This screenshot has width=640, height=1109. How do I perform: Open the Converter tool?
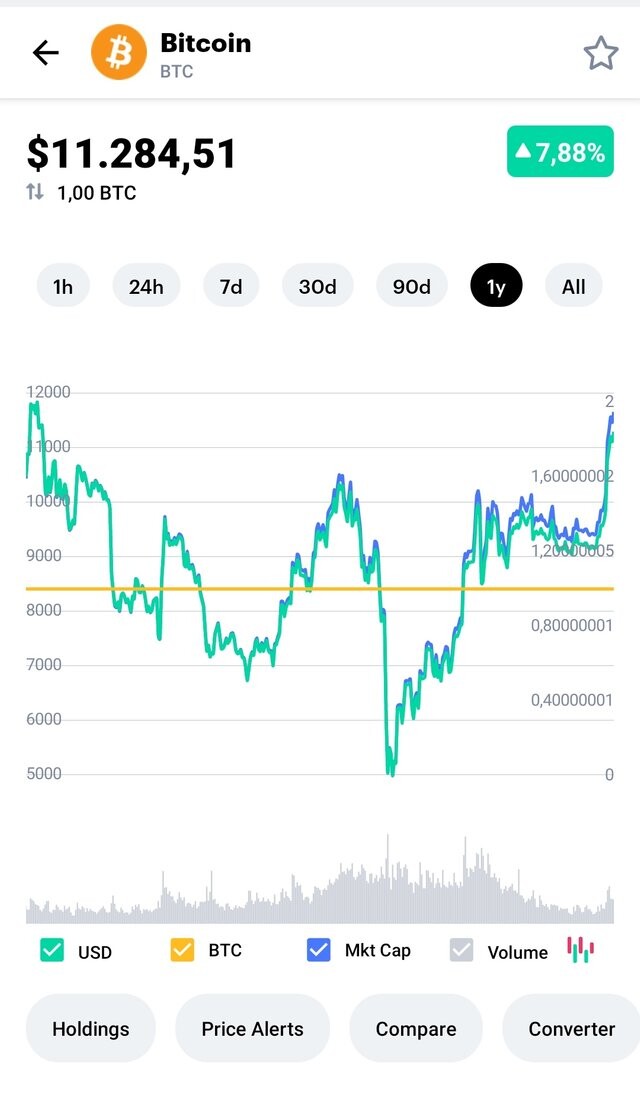pyautogui.click(x=571, y=1028)
